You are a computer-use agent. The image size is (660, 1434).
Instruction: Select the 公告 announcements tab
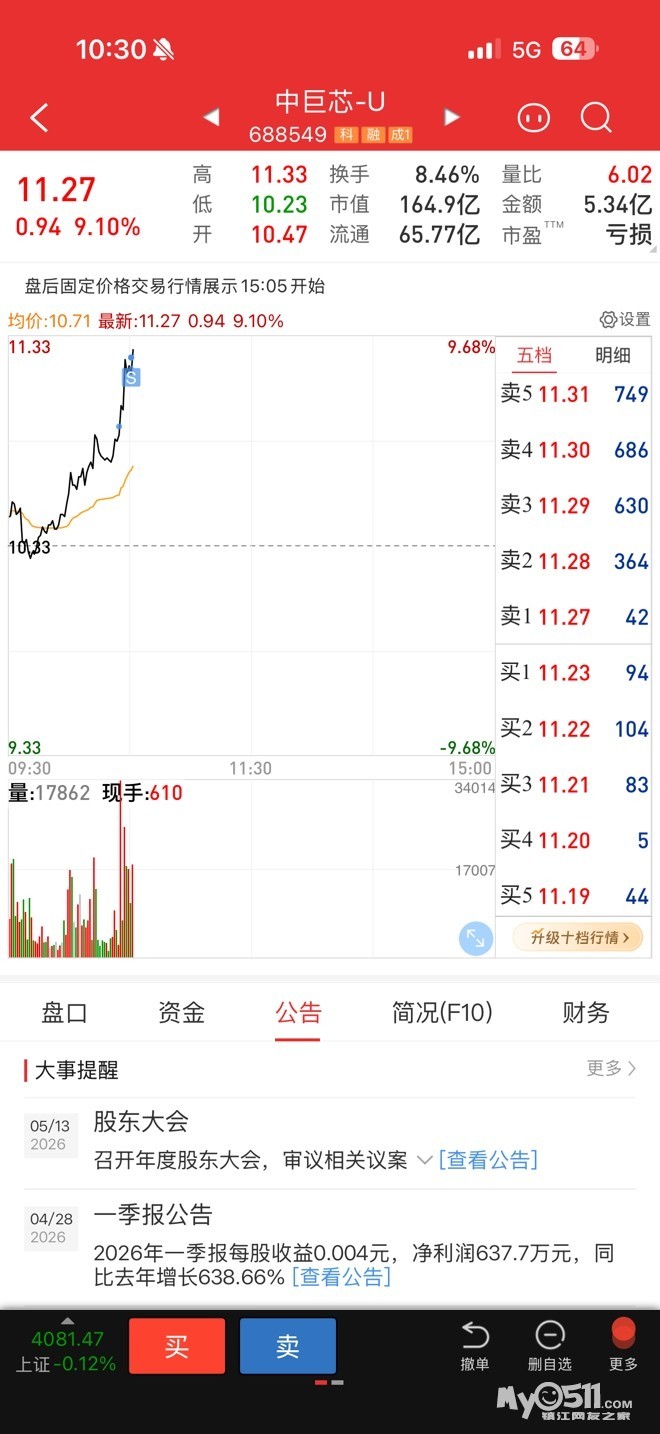298,1013
